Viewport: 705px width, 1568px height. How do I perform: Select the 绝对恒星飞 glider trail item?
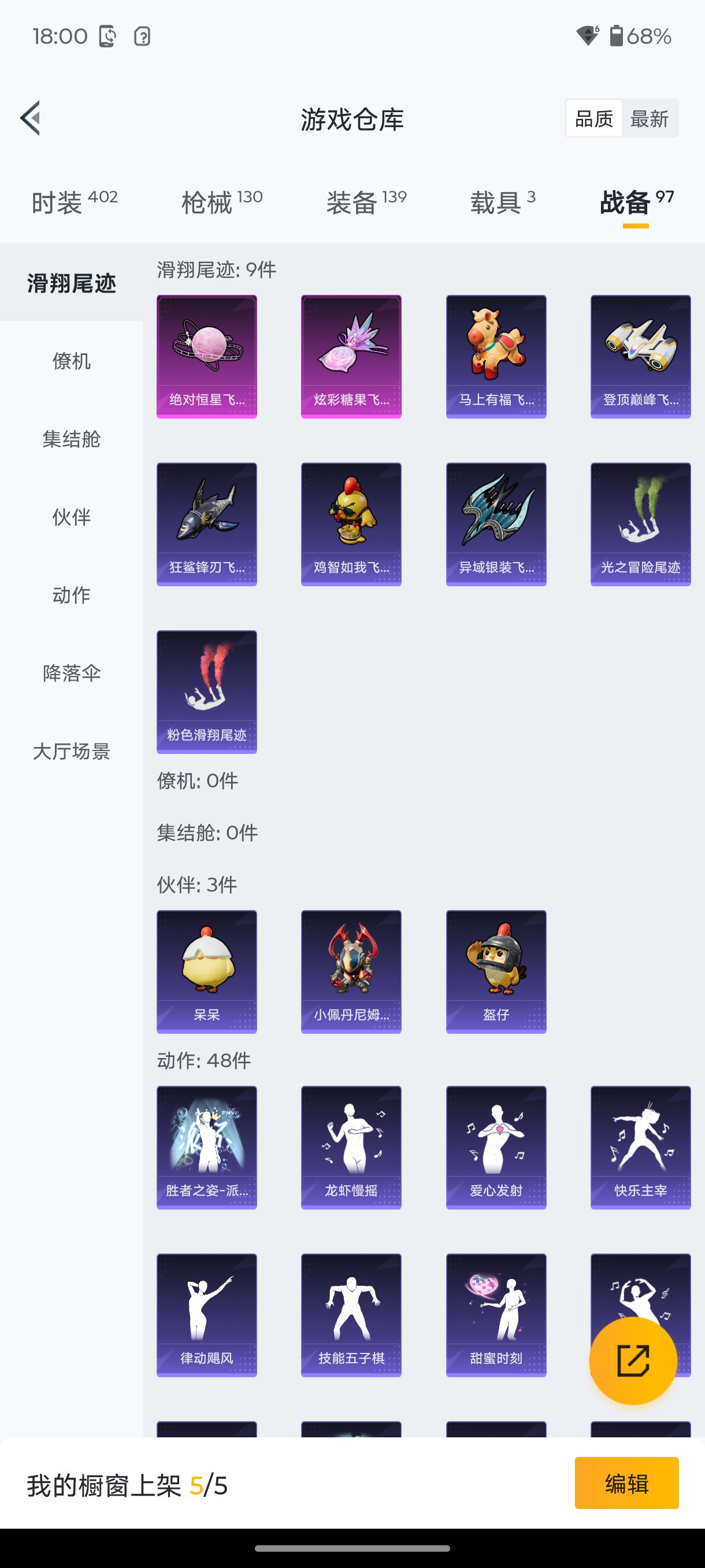tap(206, 357)
